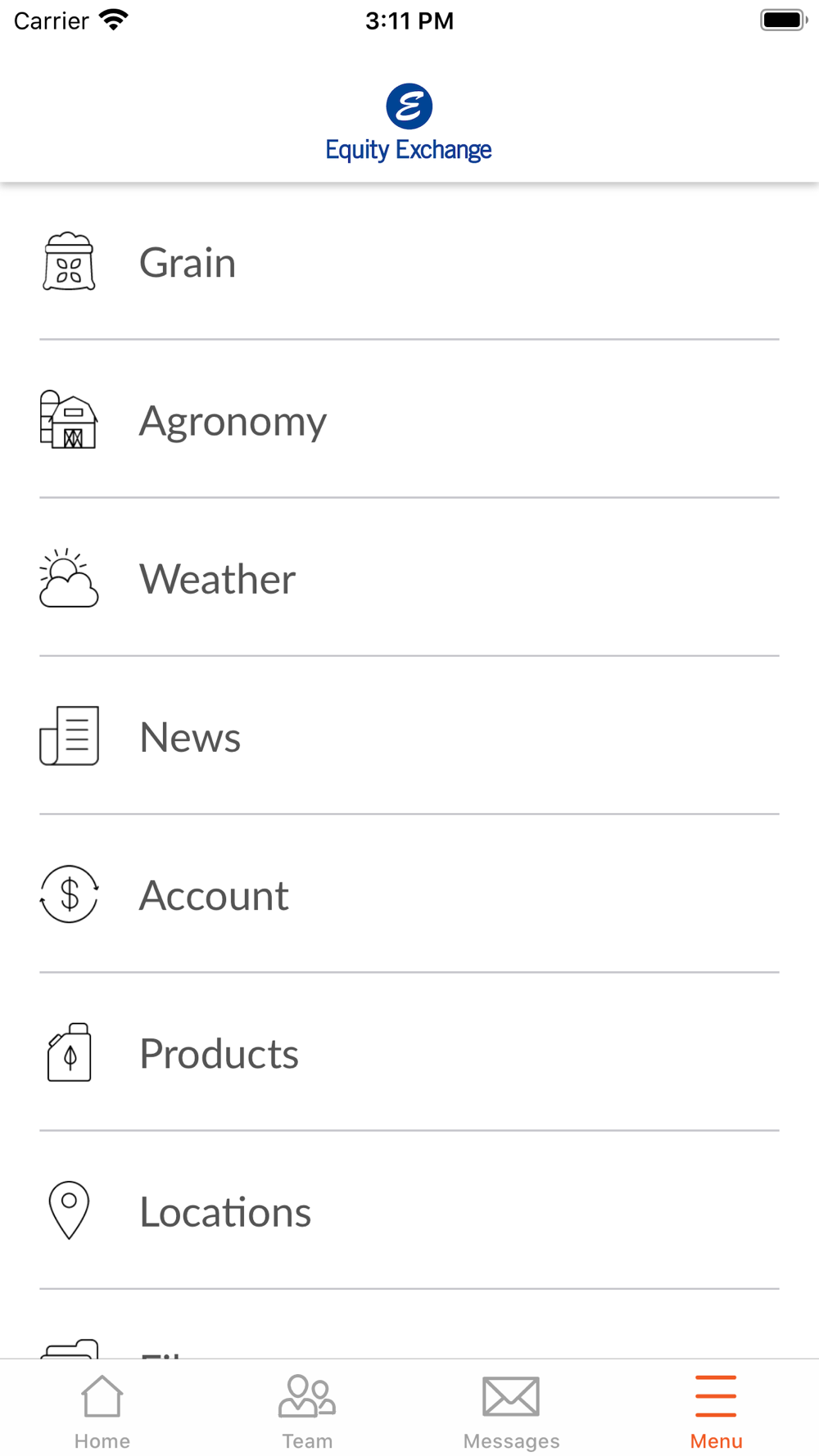Open the Messages tab
819x1456 pixels.
pyautogui.click(x=512, y=1411)
